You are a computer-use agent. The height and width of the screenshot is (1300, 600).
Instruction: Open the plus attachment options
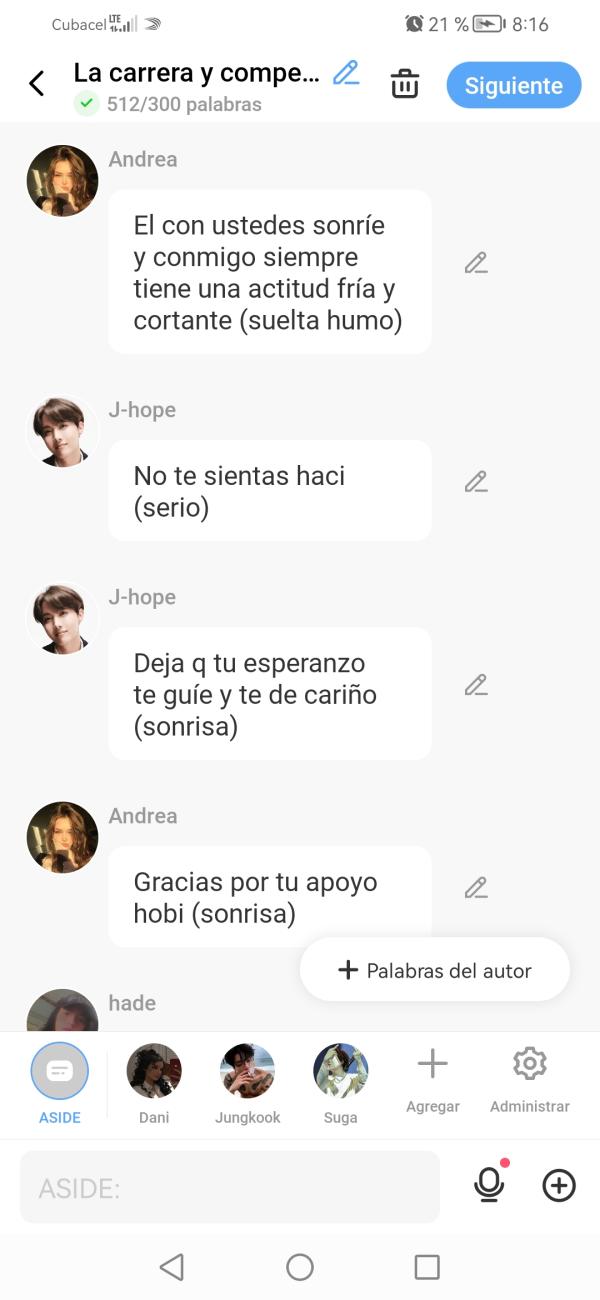pos(559,1186)
